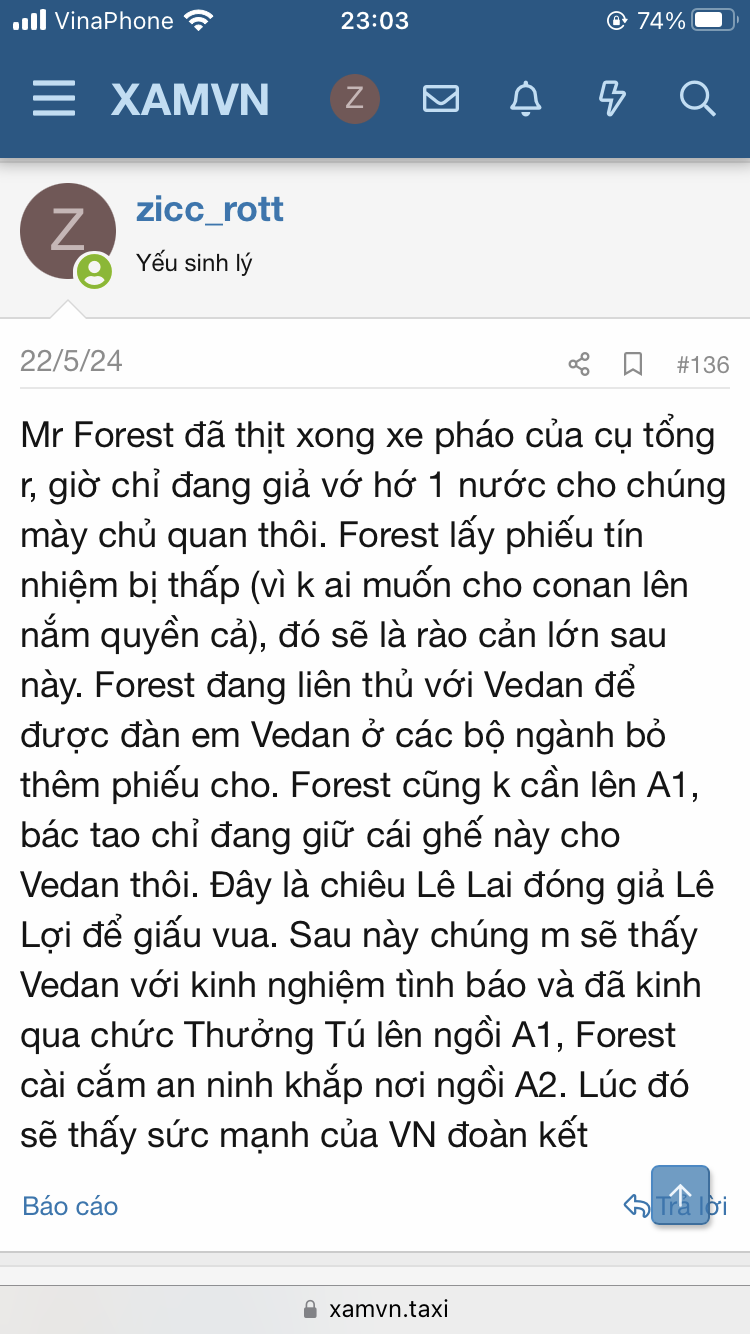The width and height of the screenshot is (750, 1334).
Task: Open the forum search
Action: point(696,99)
